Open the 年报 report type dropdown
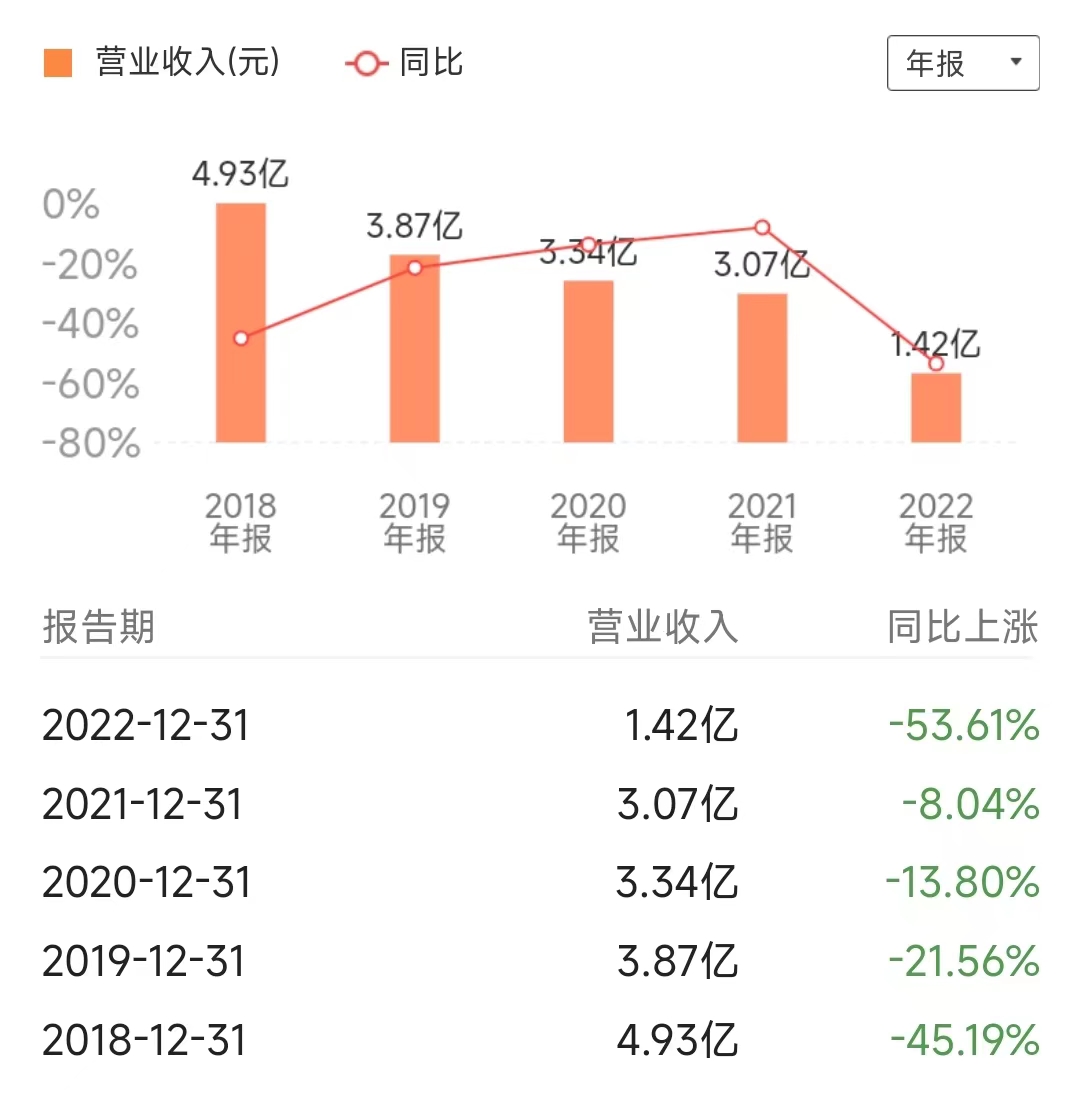This screenshot has width=1080, height=1098. click(962, 63)
